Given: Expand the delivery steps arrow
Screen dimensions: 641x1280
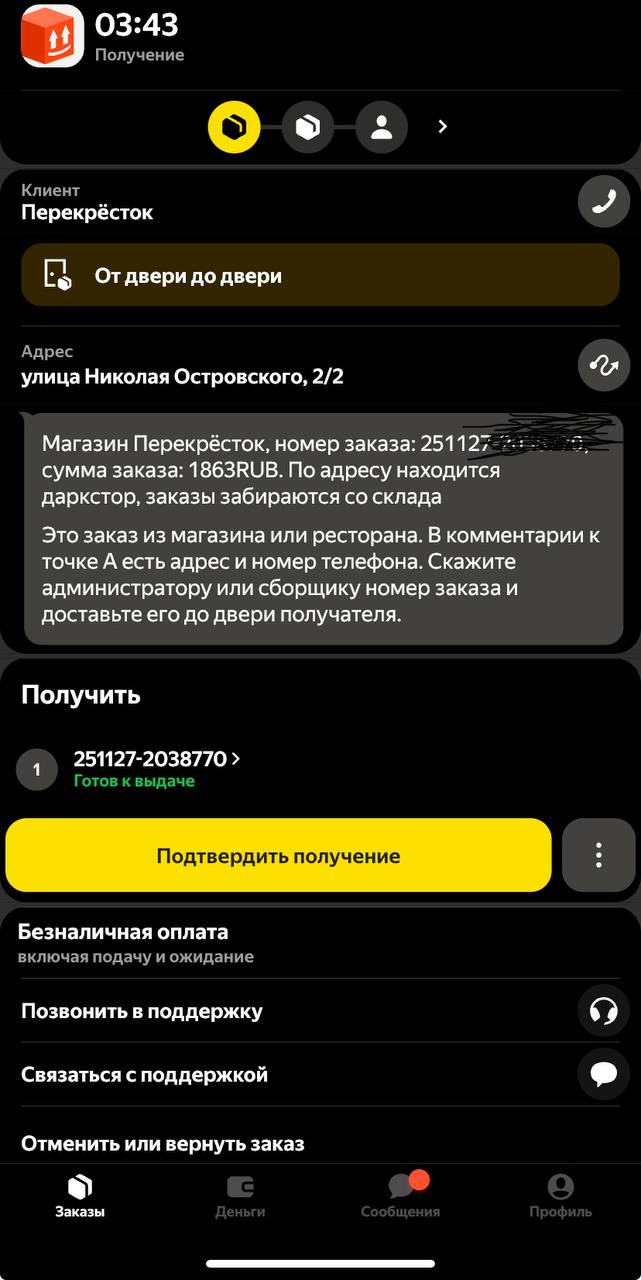Looking at the screenshot, I should (443, 127).
